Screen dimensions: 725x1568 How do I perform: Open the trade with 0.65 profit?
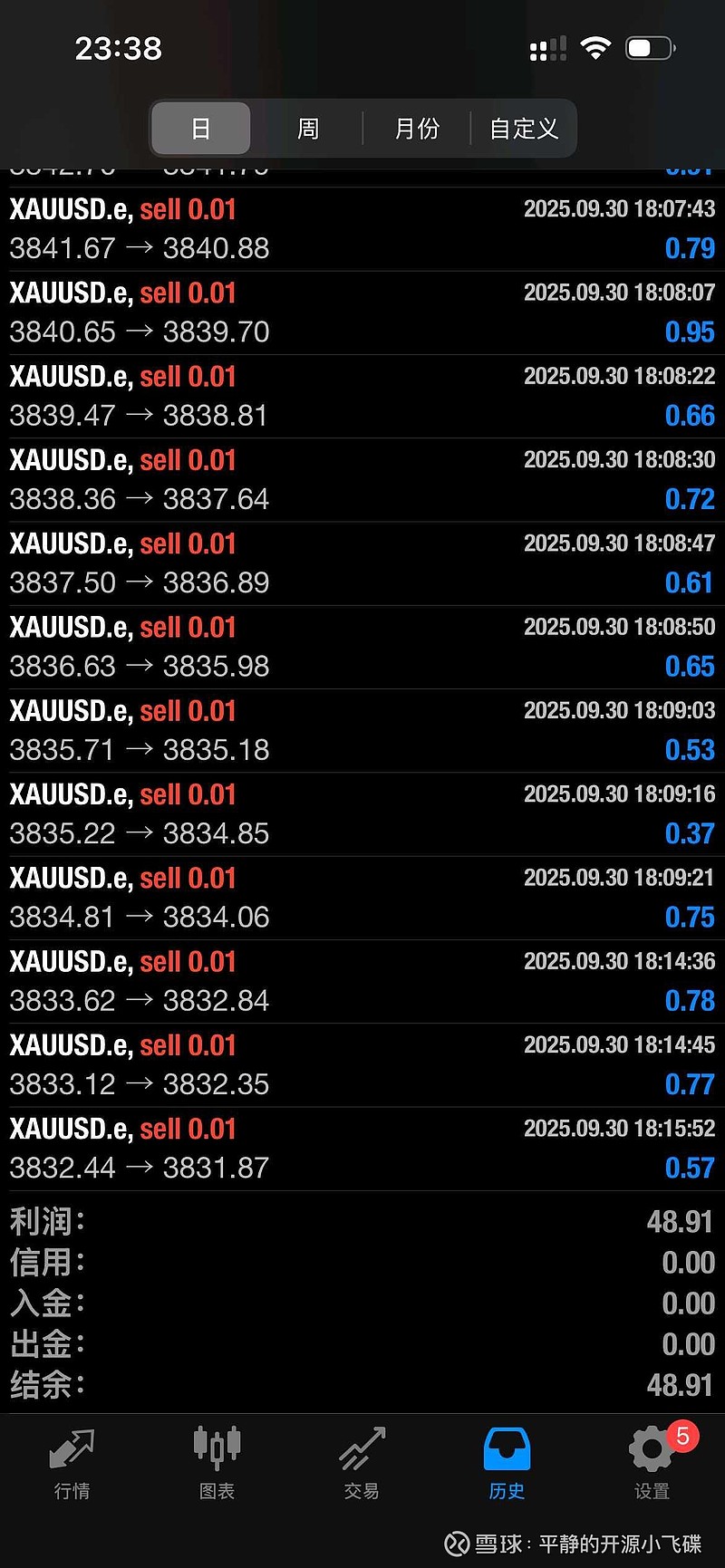click(362, 647)
